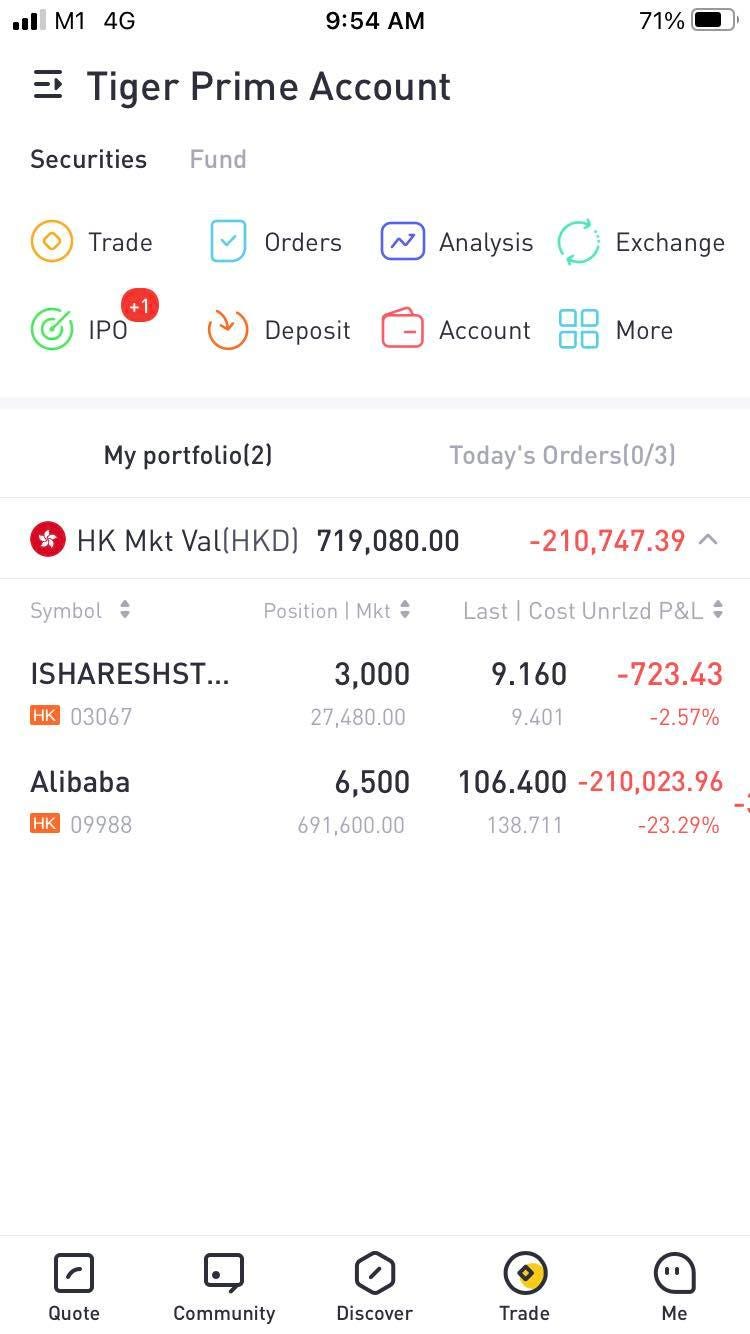Open the More grid icon
The image size is (750, 1334).
pyautogui.click(x=578, y=329)
